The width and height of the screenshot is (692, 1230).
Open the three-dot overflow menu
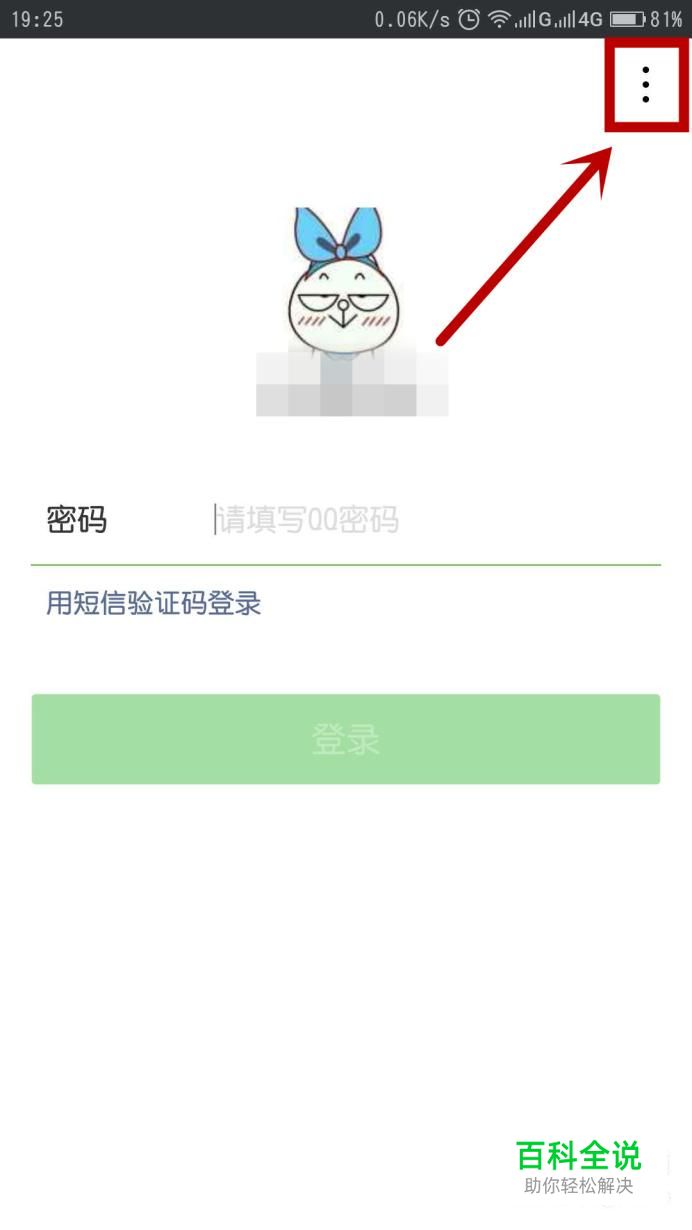(x=646, y=85)
